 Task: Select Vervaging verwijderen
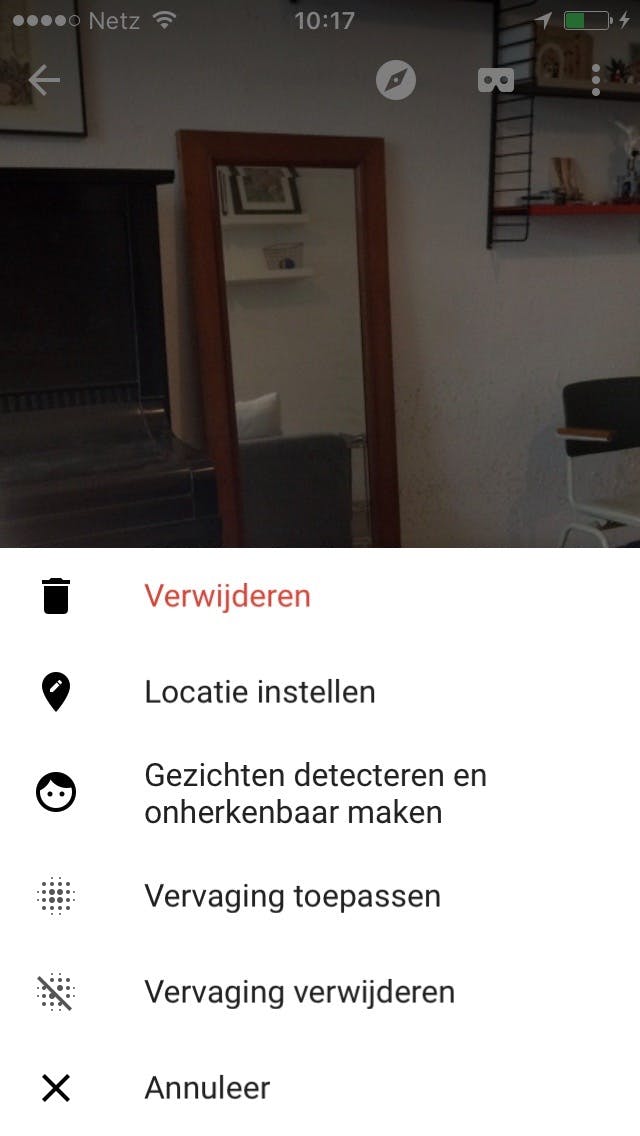[x=299, y=992]
